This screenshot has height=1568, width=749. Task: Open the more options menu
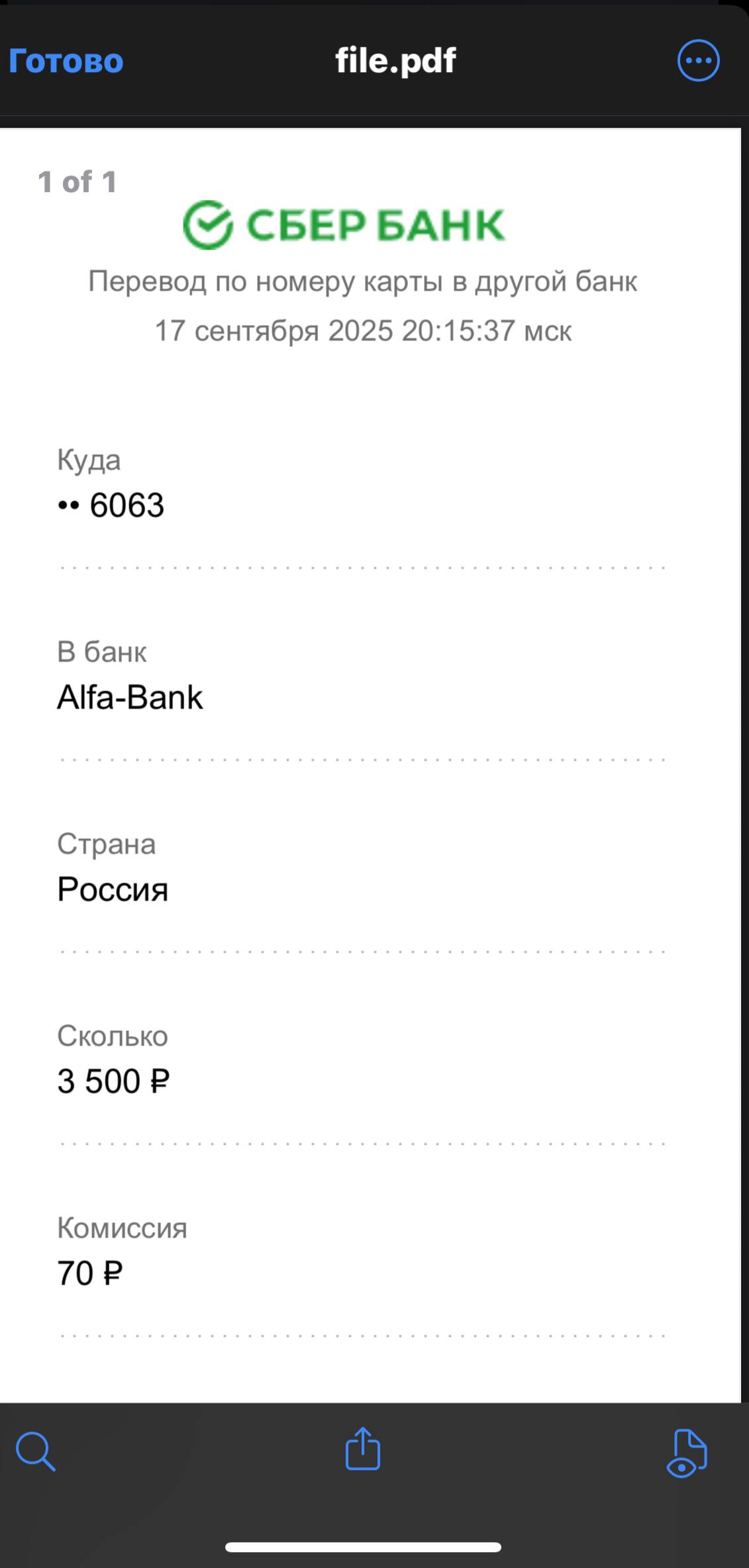click(x=698, y=61)
